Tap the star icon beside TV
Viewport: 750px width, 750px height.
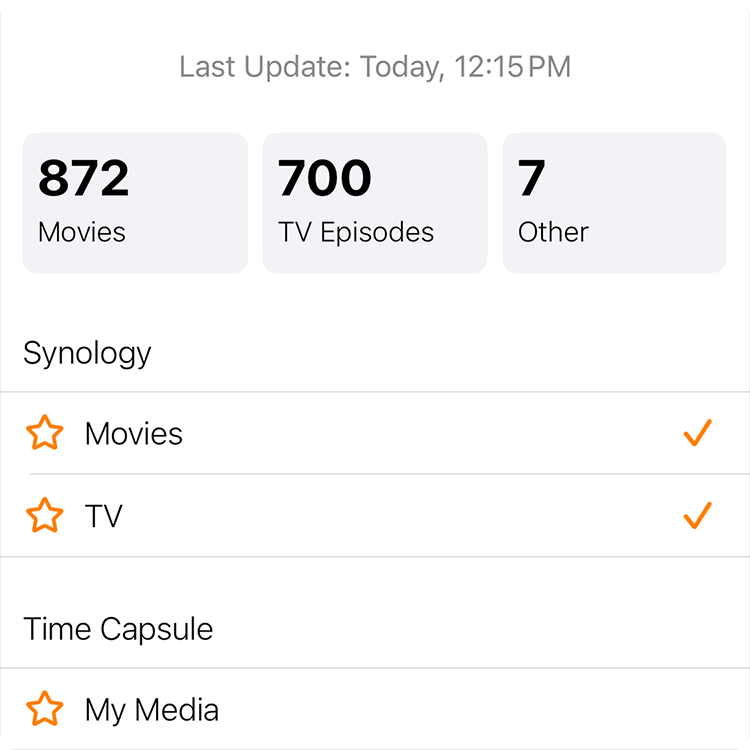coord(44,516)
